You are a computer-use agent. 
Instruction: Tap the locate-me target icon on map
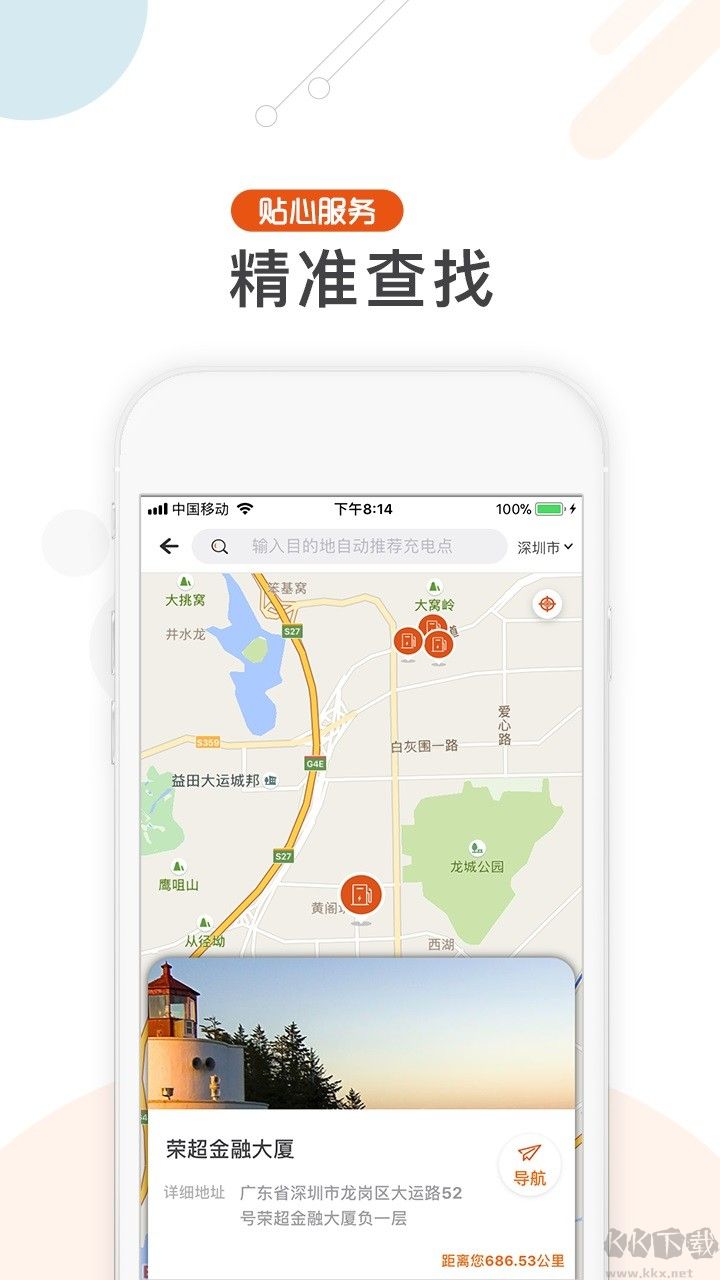(545, 602)
